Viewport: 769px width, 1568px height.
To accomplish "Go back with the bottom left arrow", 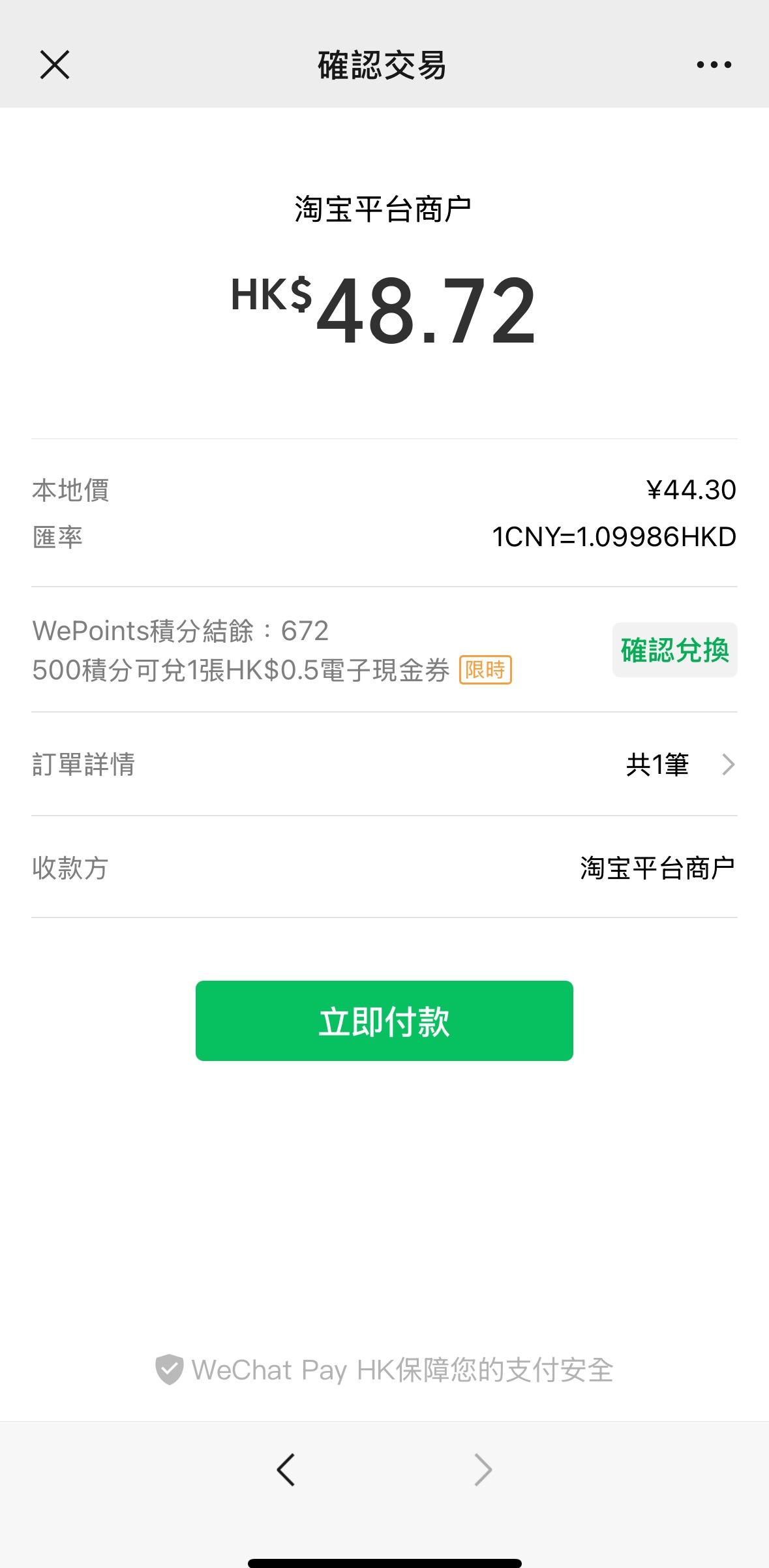I will coord(286,1470).
